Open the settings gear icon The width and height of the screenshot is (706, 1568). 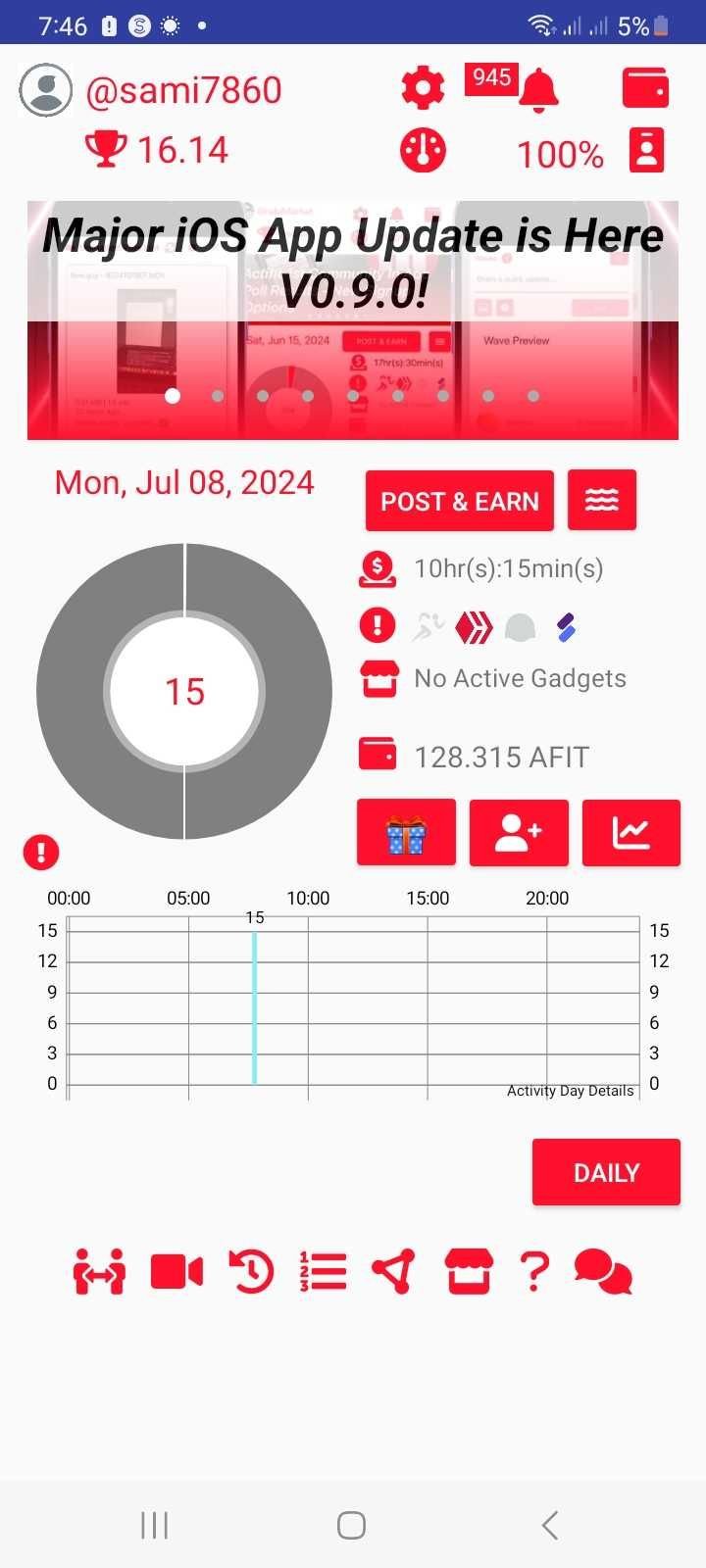423,88
